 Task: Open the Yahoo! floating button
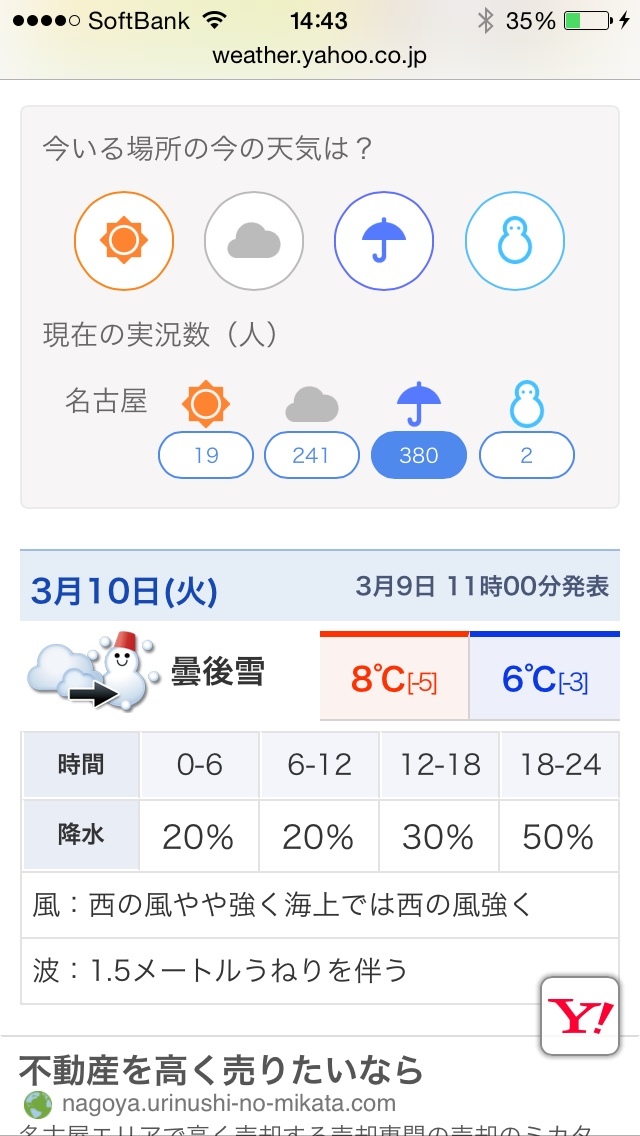578,1016
